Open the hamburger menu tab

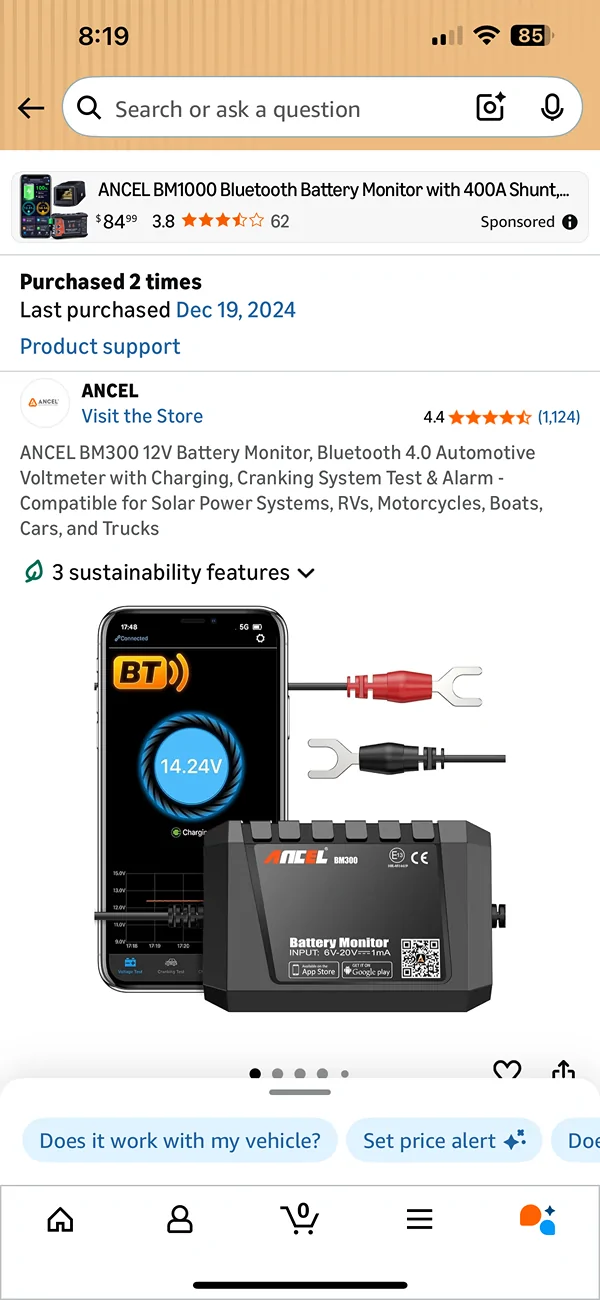[420, 1219]
